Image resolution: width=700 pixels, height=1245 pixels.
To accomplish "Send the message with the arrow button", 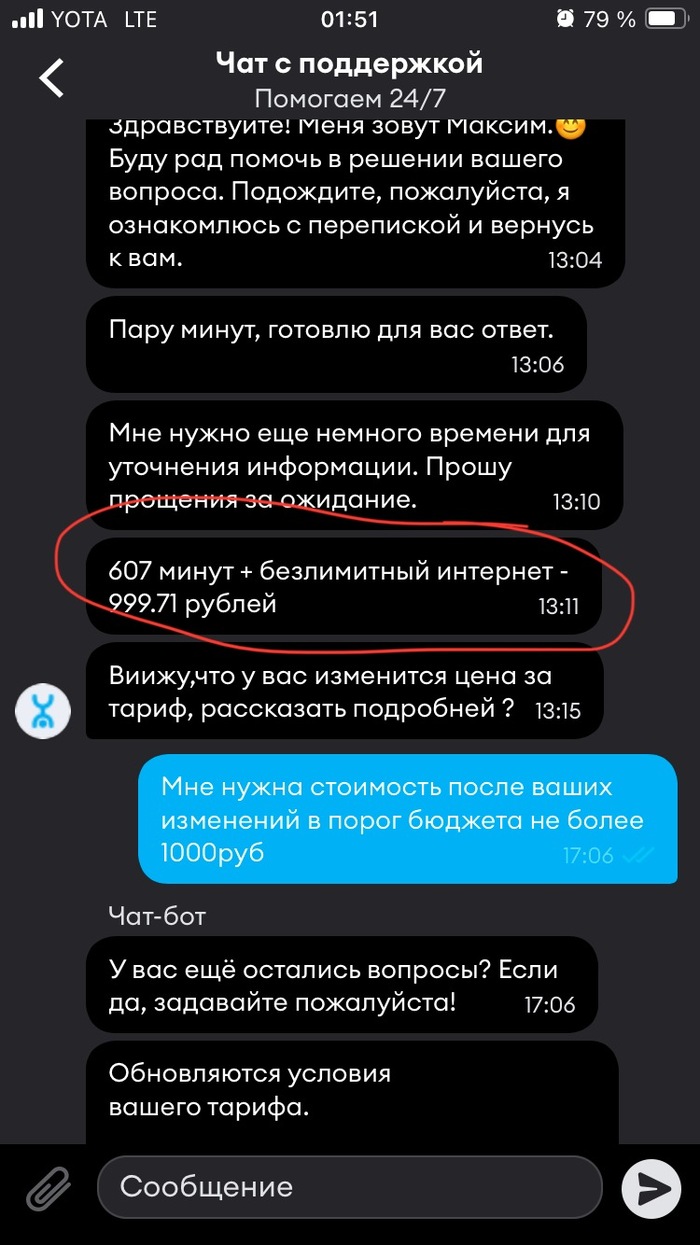I will click(x=651, y=1187).
